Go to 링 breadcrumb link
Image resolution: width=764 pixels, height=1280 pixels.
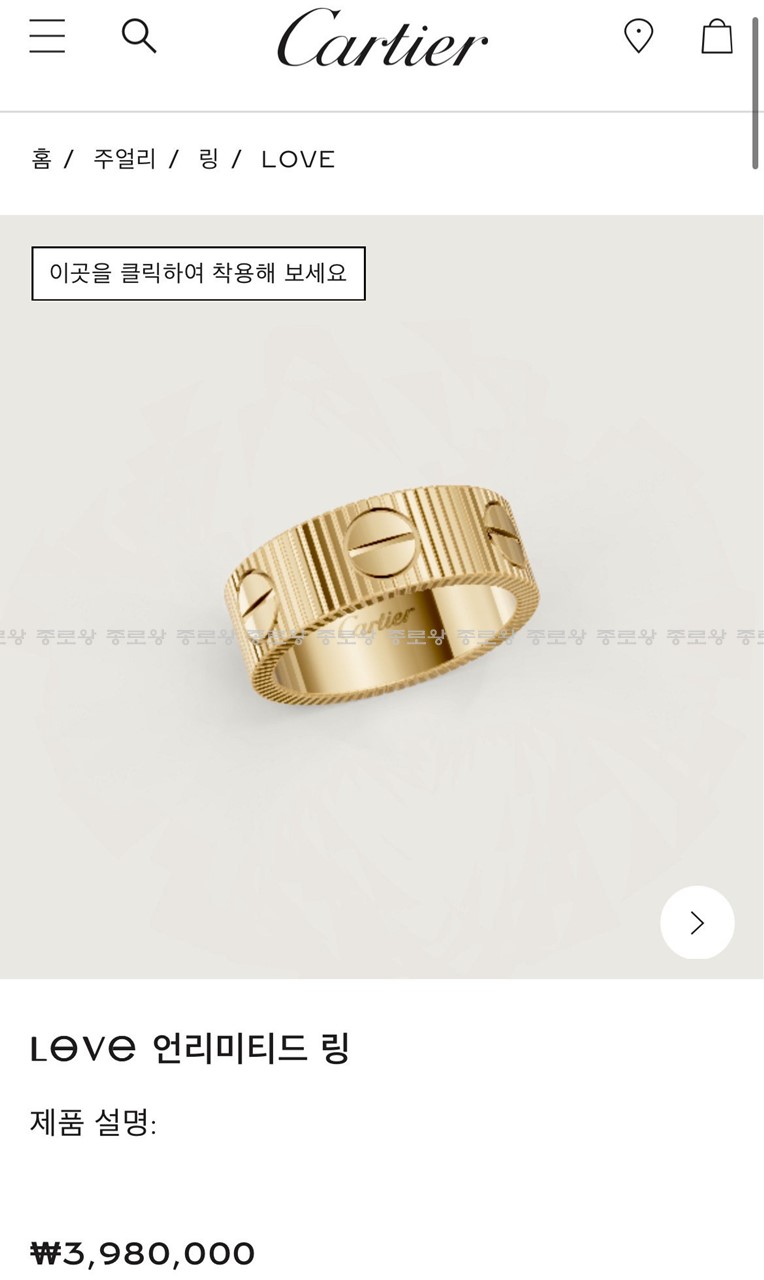pos(208,159)
